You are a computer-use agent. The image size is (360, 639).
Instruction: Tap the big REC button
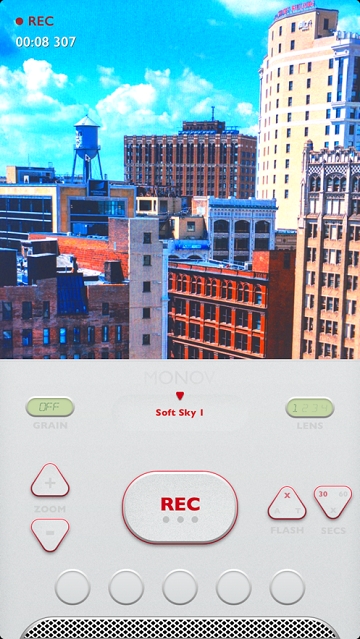point(180,507)
